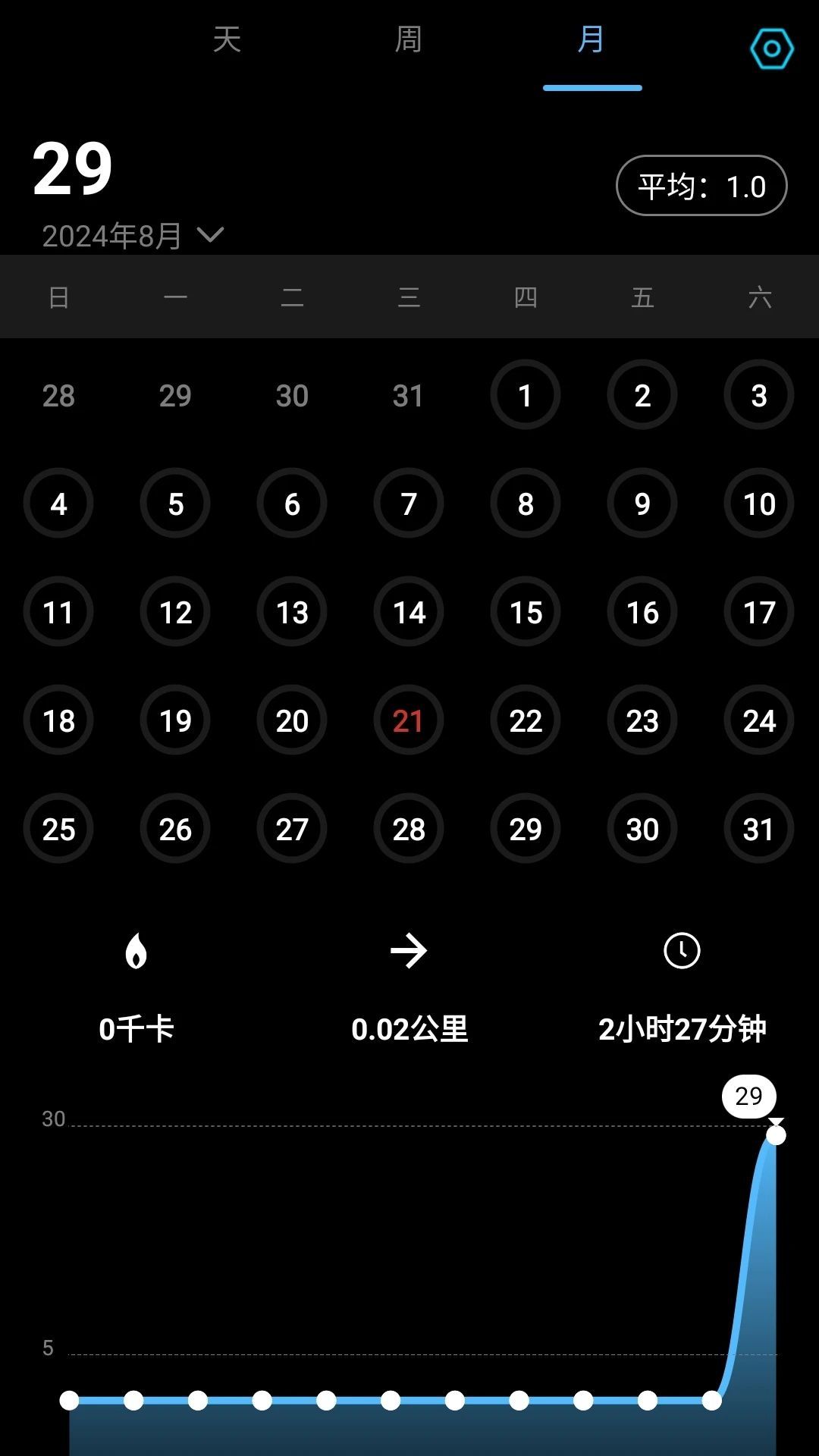Select the 月 (month) tab
The width and height of the screenshot is (819, 1456).
pos(591,39)
